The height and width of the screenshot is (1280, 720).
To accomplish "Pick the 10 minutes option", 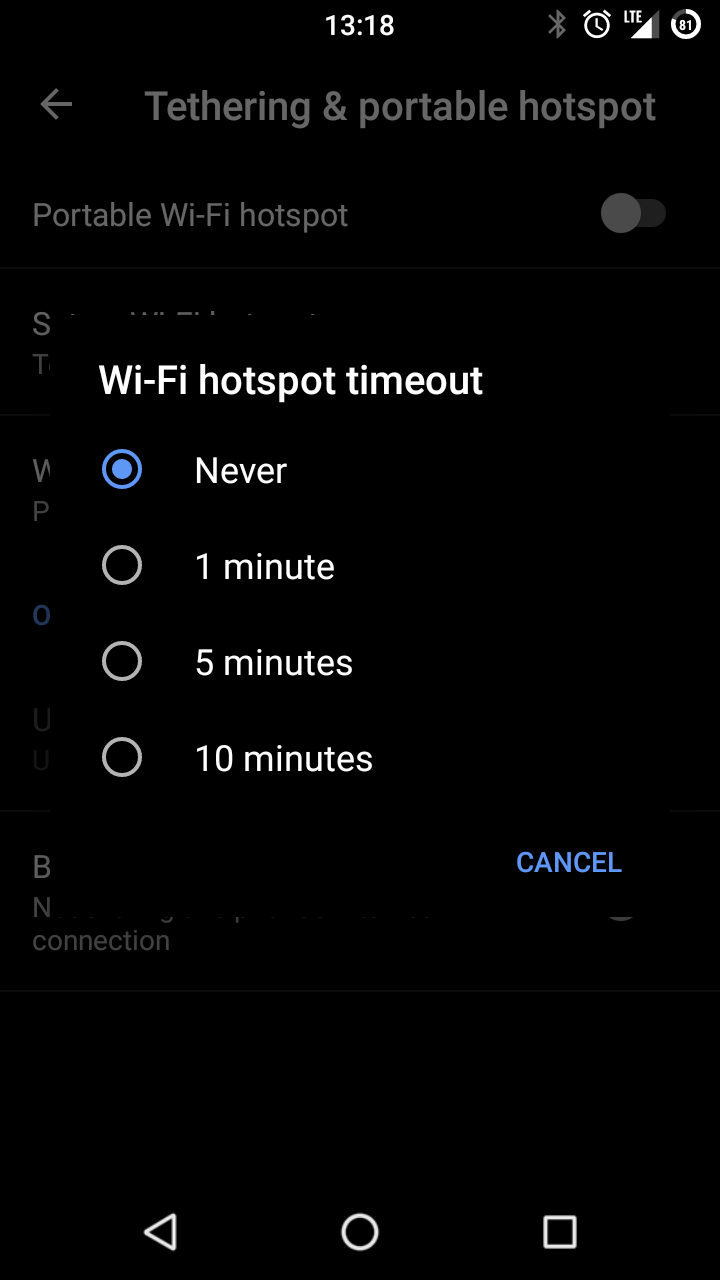I will pos(360,758).
